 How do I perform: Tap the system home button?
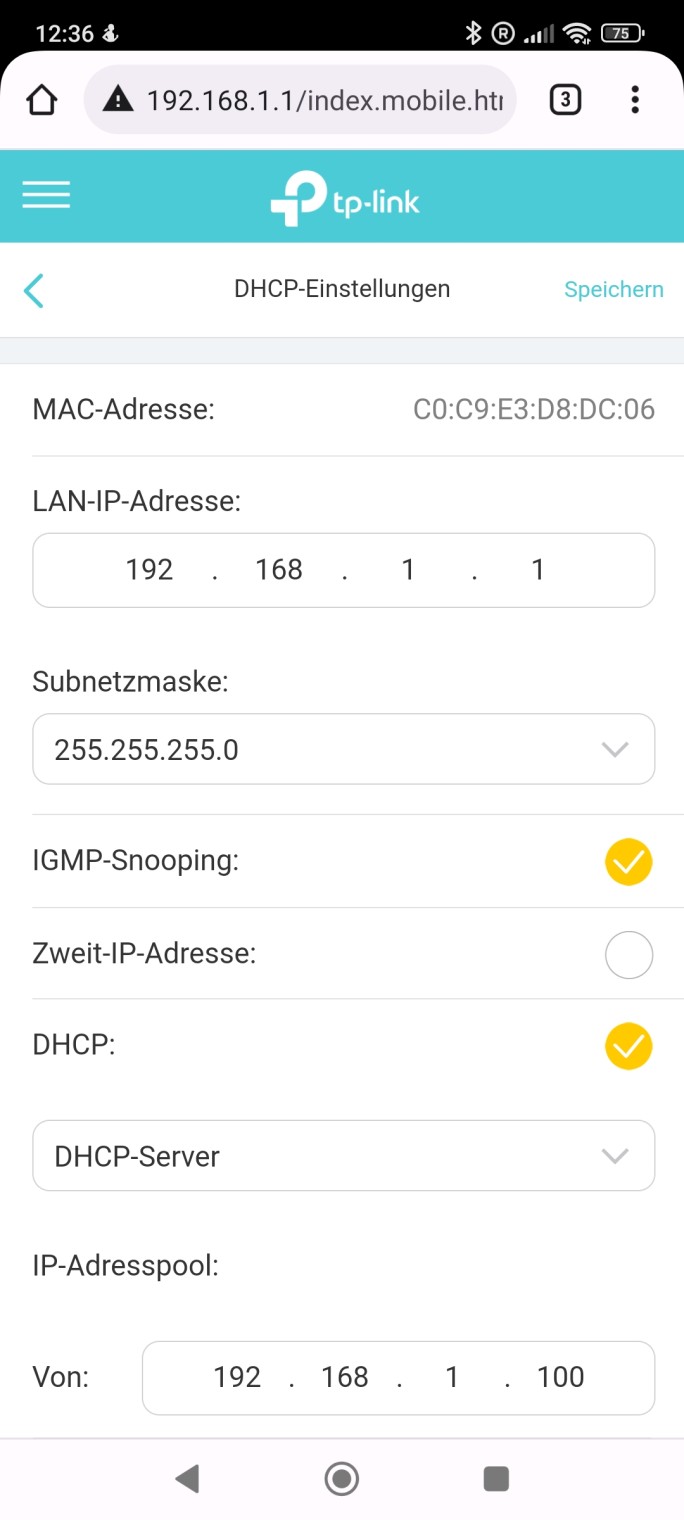(x=342, y=1478)
